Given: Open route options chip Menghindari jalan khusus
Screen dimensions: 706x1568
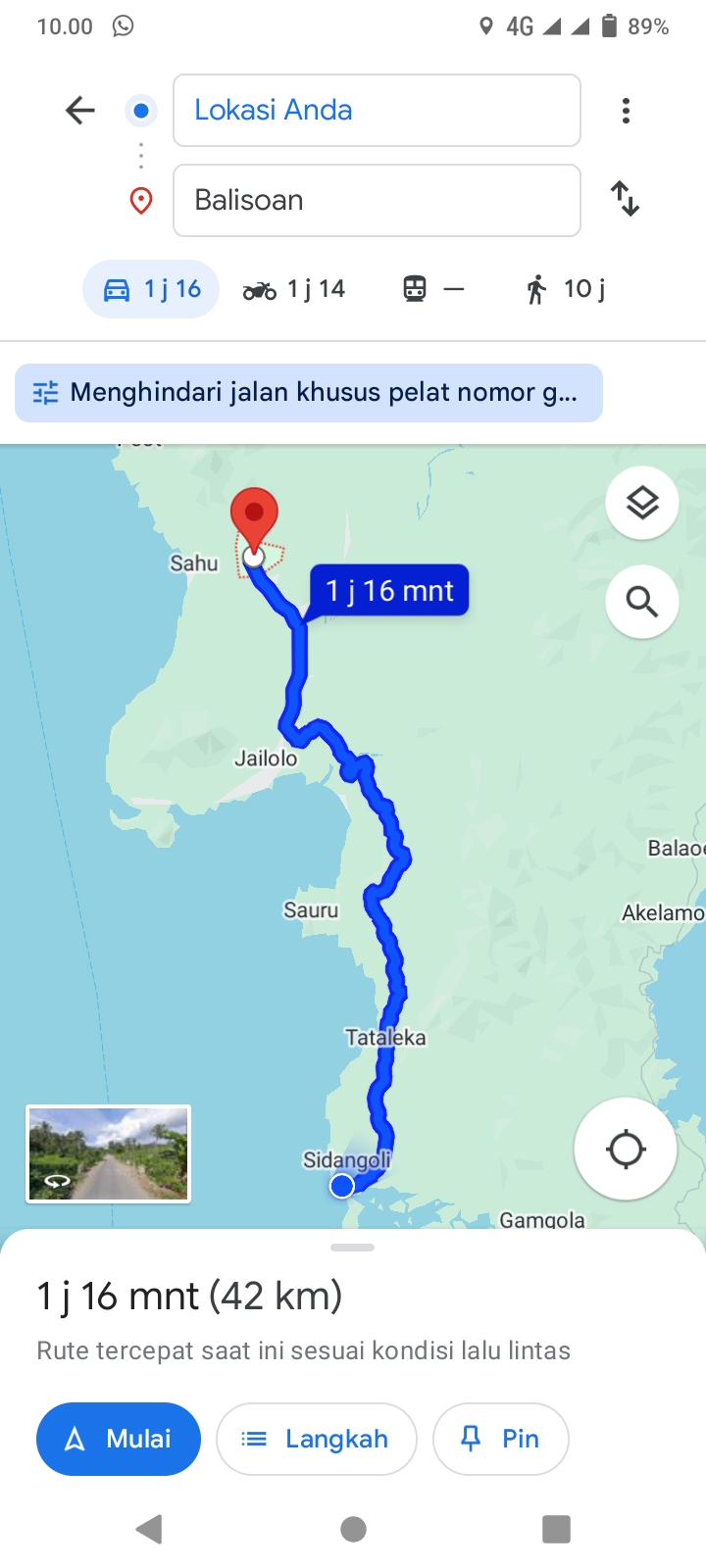Looking at the screenshot, I should point(309,393).
